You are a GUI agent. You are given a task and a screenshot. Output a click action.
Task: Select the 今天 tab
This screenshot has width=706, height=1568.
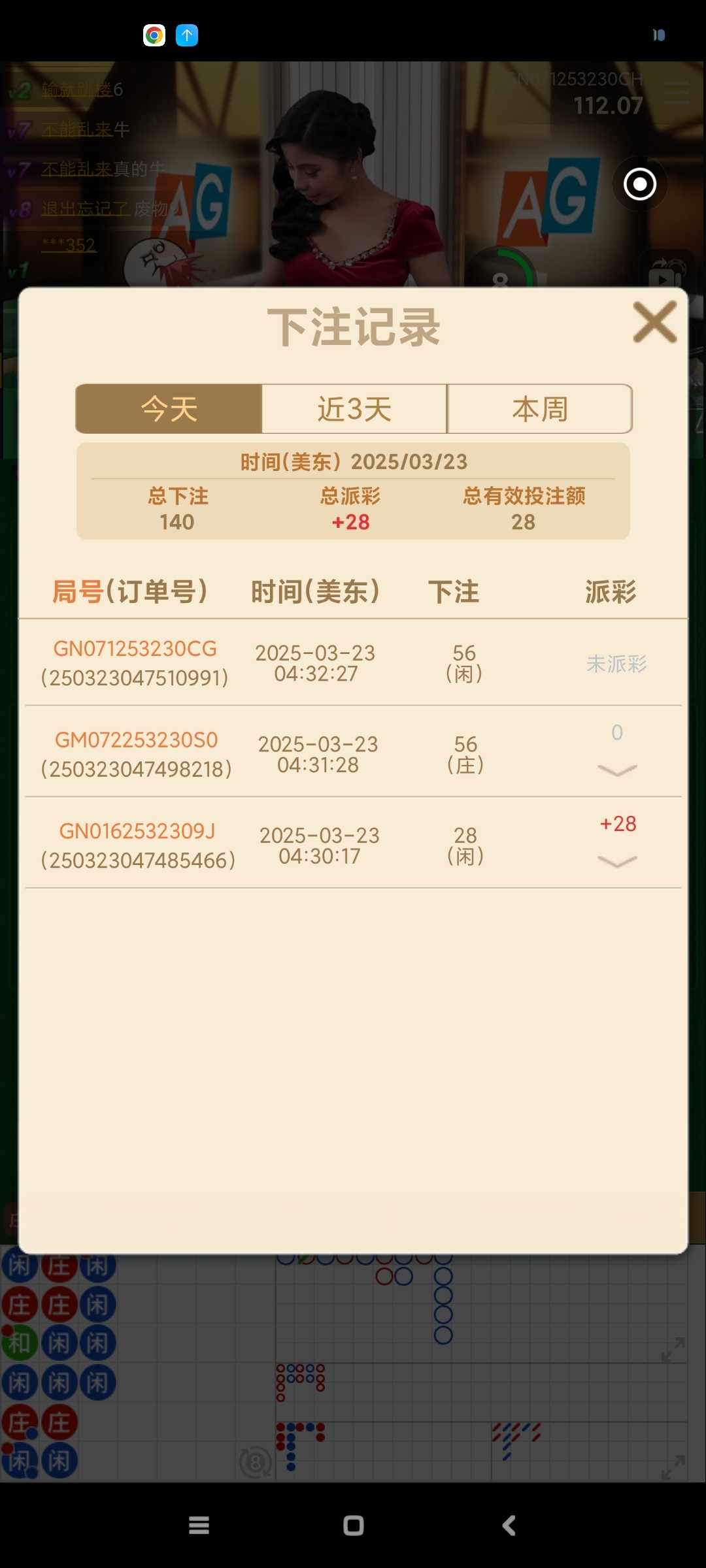point(169,409)
